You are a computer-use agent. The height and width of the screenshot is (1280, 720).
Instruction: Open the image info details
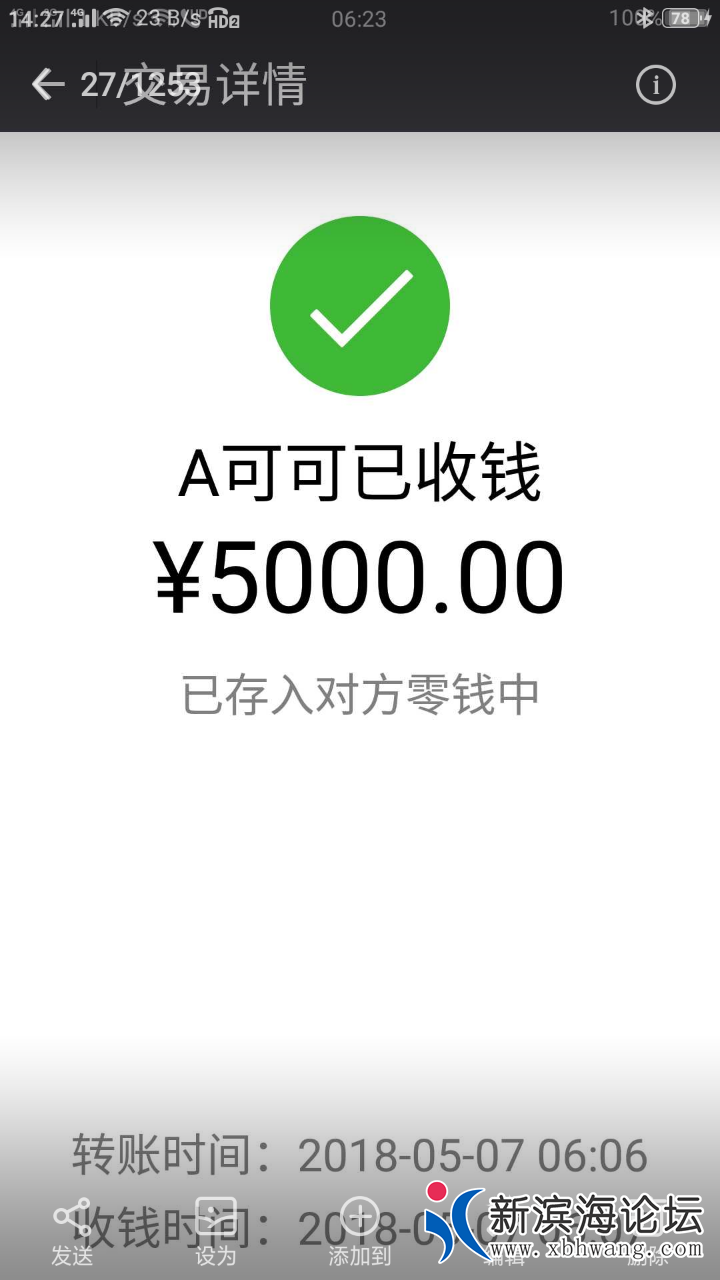pos(656,86)
